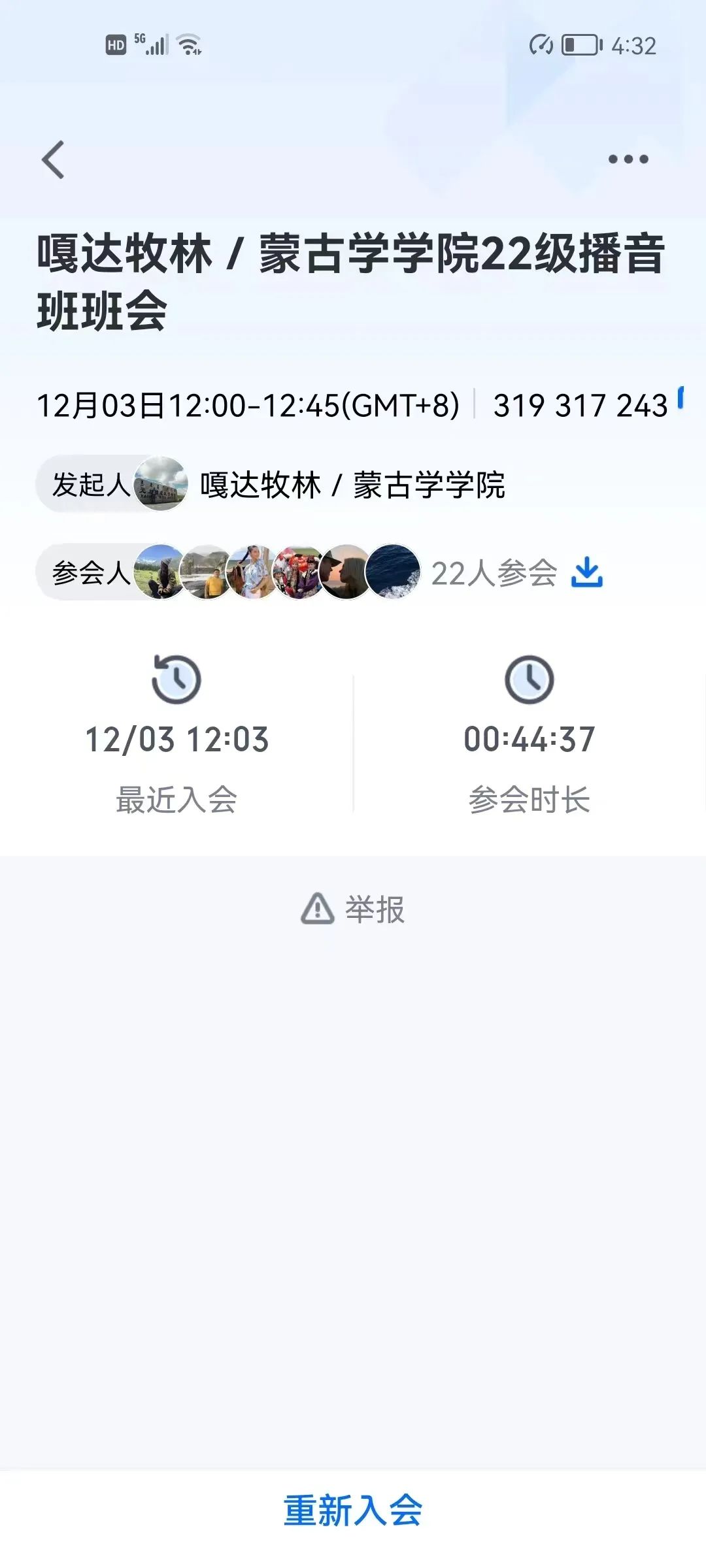The width and height of the screenshot is (706, 1568).
Task: Rejoin the meeting via 重新入会
Action: (353, 1511)
